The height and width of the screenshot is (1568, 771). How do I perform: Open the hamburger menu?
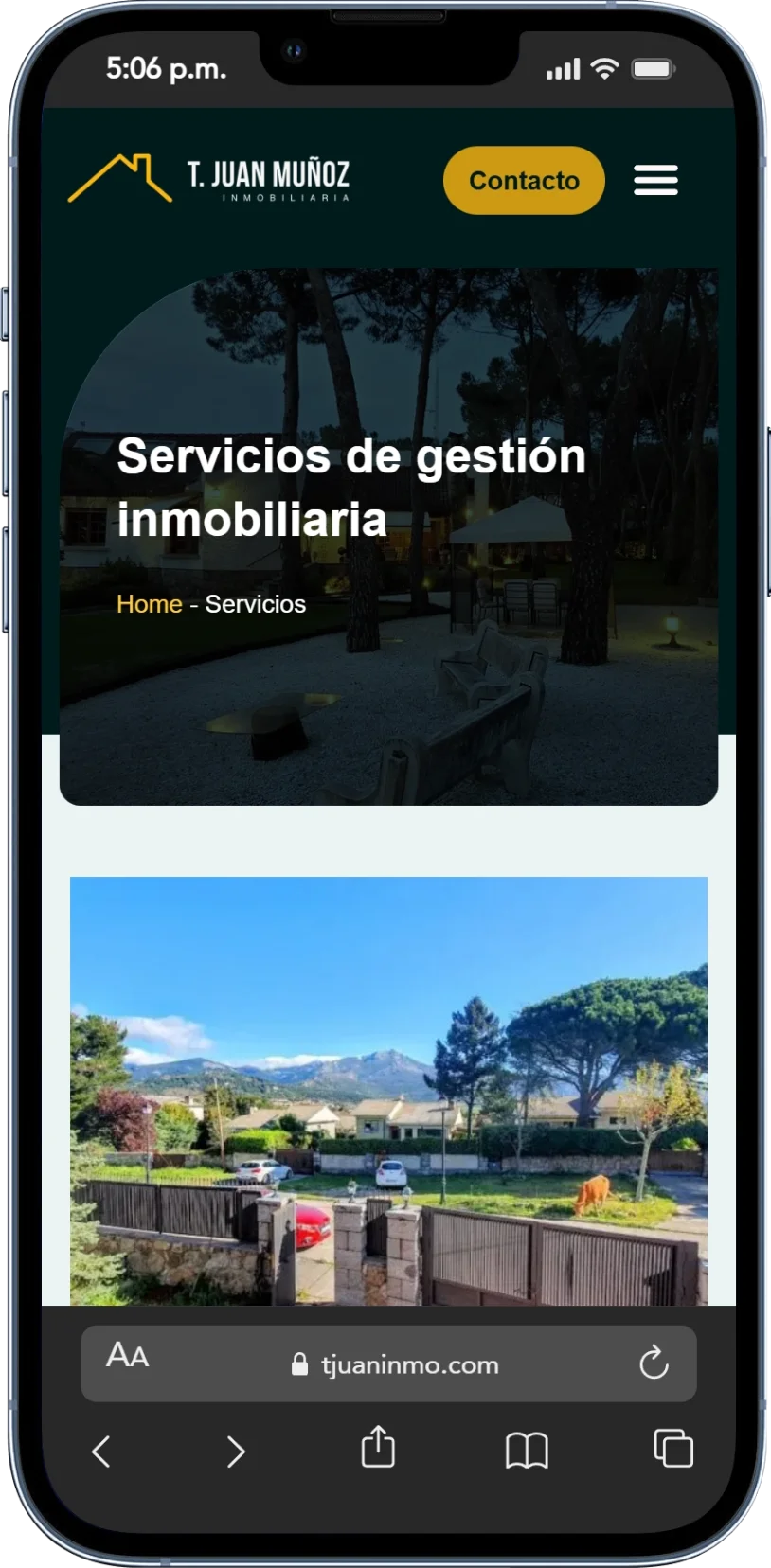[655, 180]
